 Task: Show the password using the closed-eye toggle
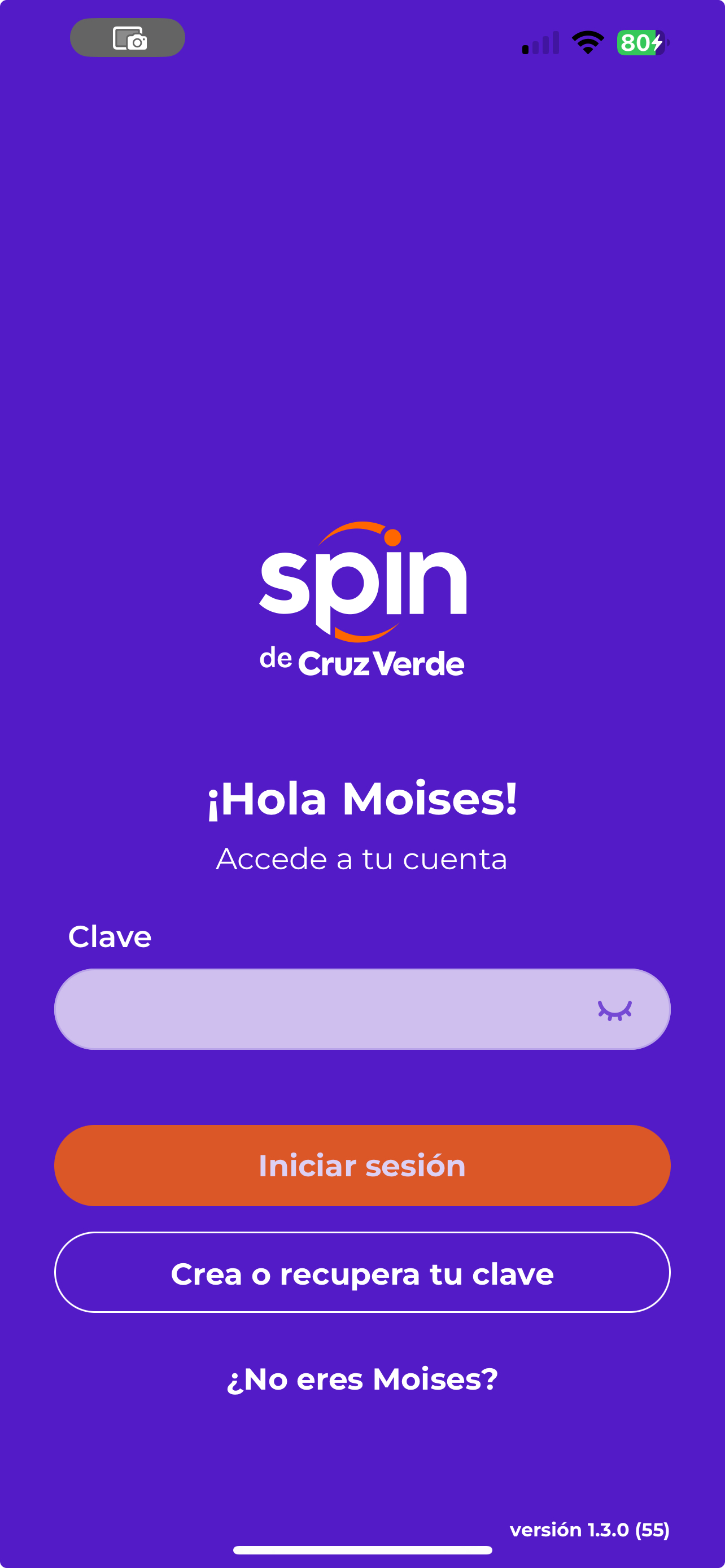click(614, 1009)
